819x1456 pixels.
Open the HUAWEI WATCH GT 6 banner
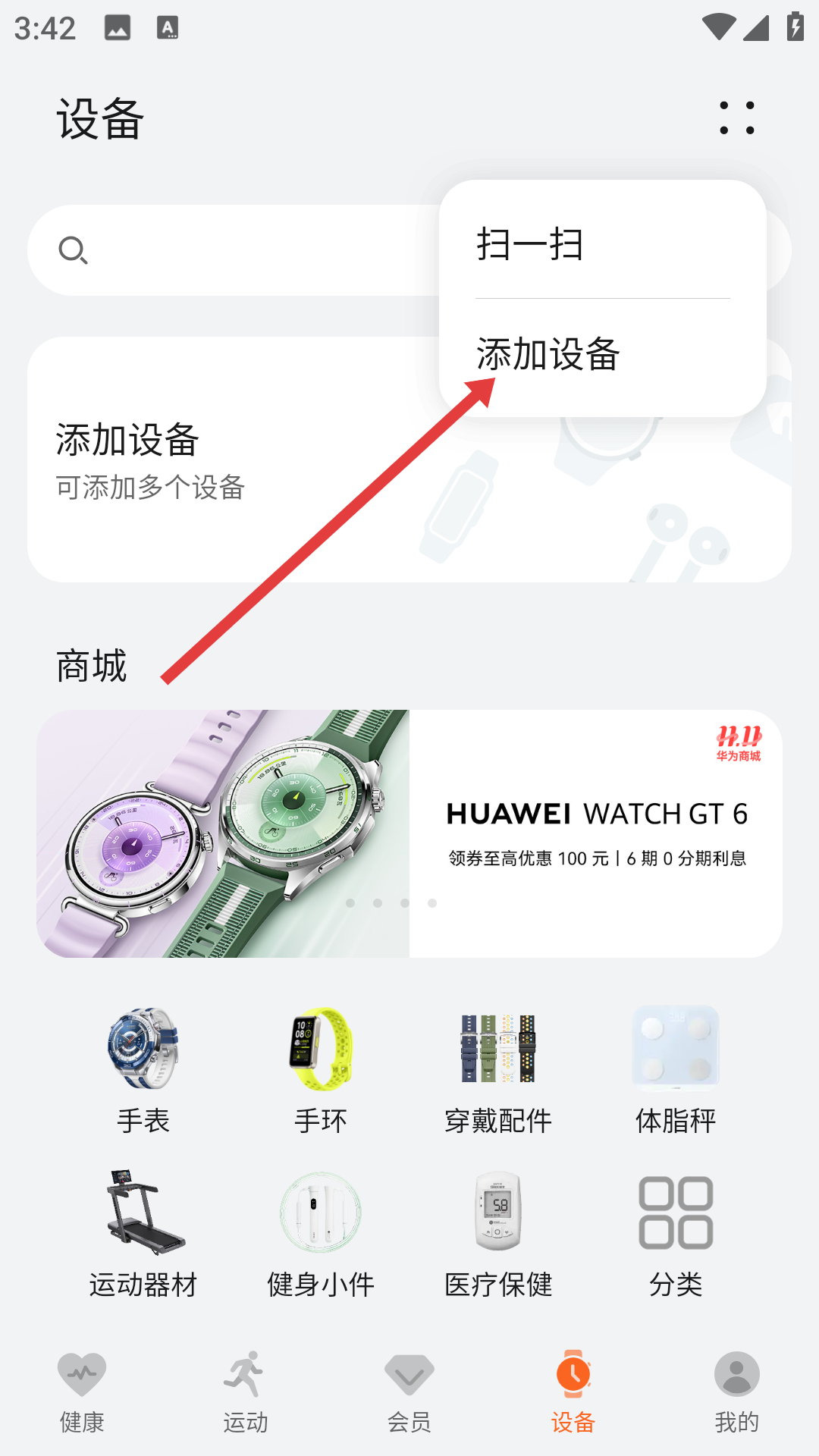(409, 833)
